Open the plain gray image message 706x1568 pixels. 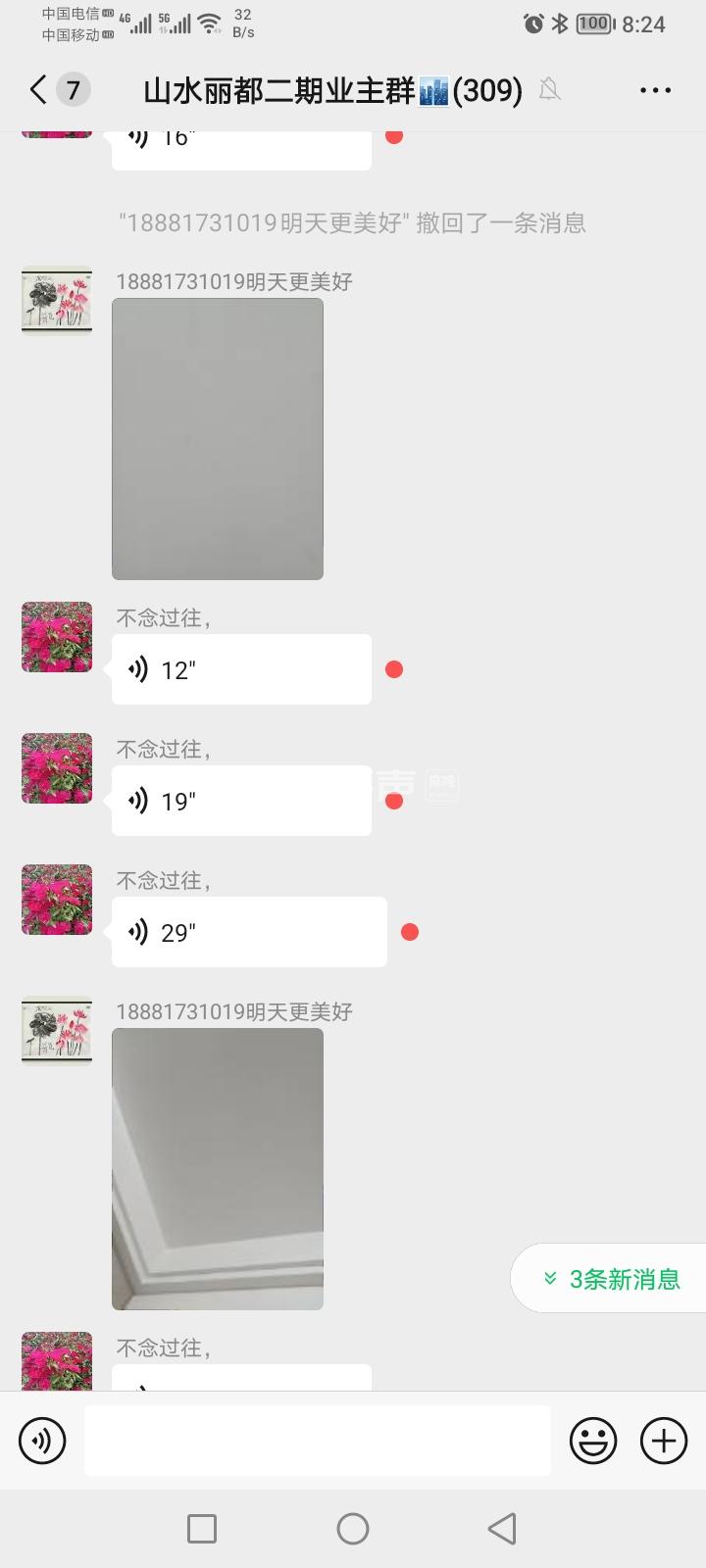pyautogui.click(x=218, y=439)
